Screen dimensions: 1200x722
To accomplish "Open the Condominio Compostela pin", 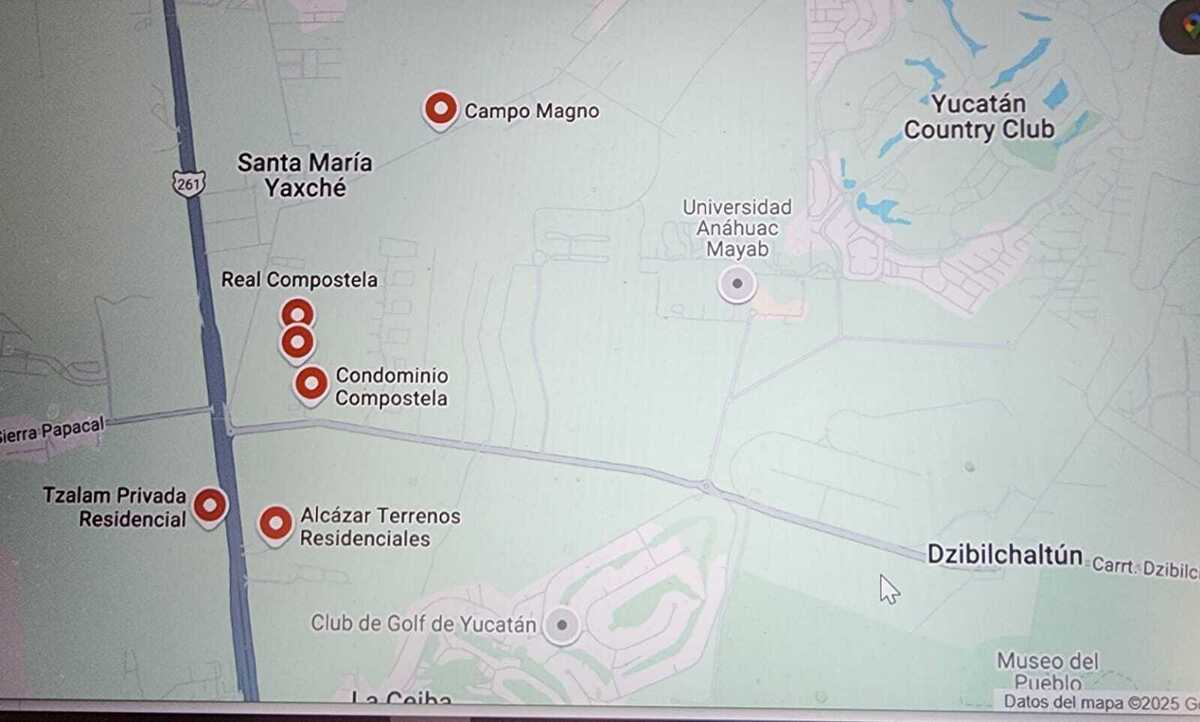I will pyautogui.click(x=311, y=383).
